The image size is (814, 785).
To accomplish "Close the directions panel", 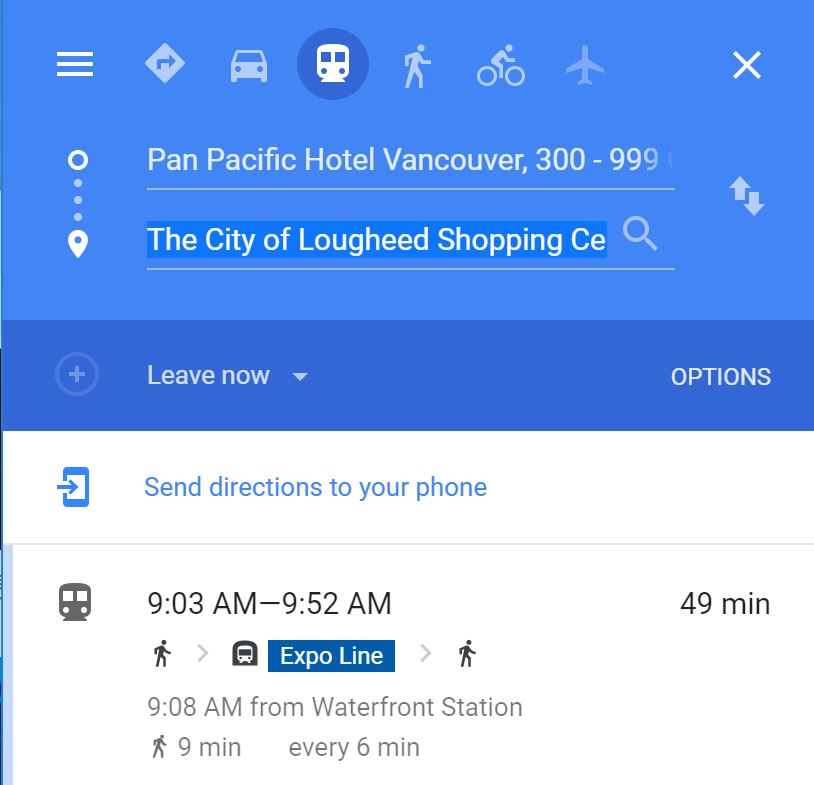I will 746,66.
